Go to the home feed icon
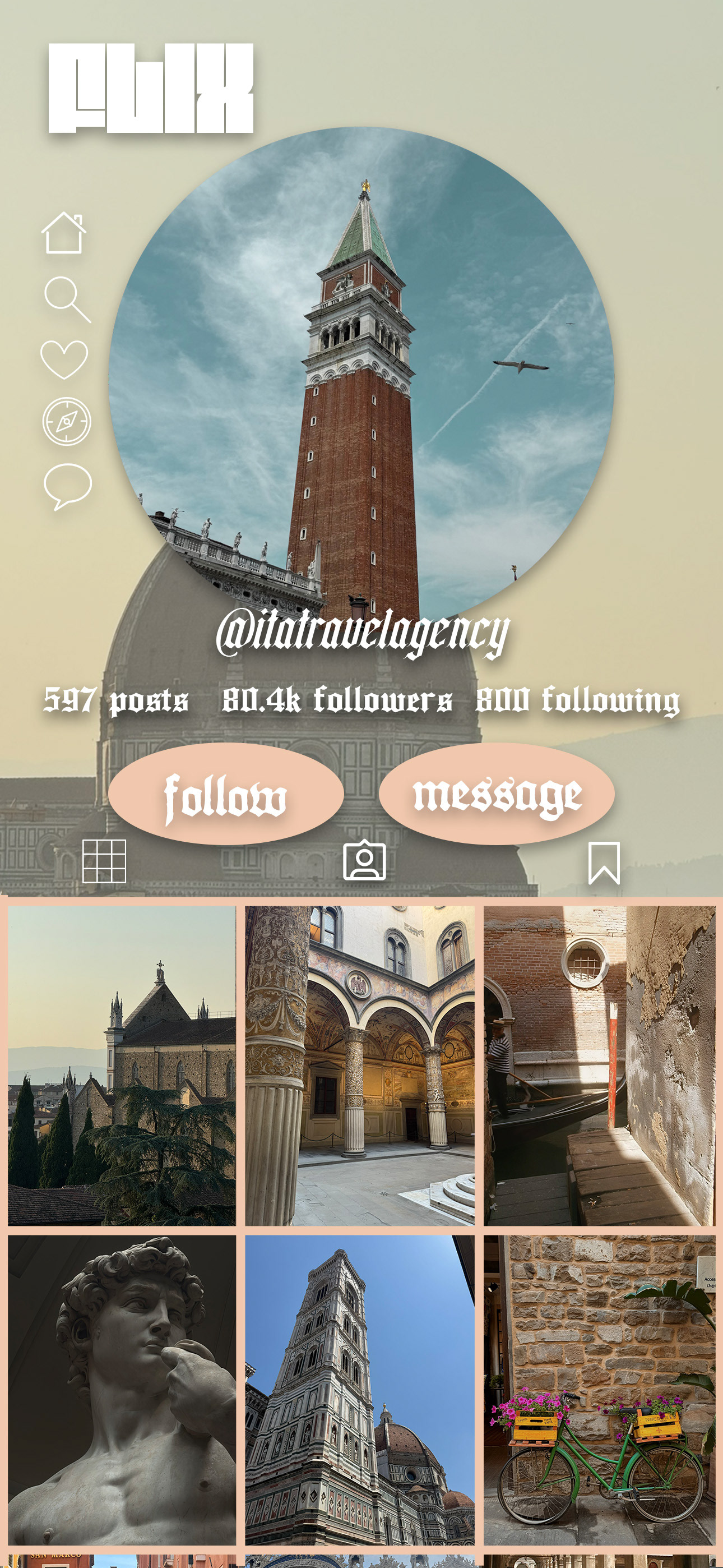 click(x=64, y=233)
